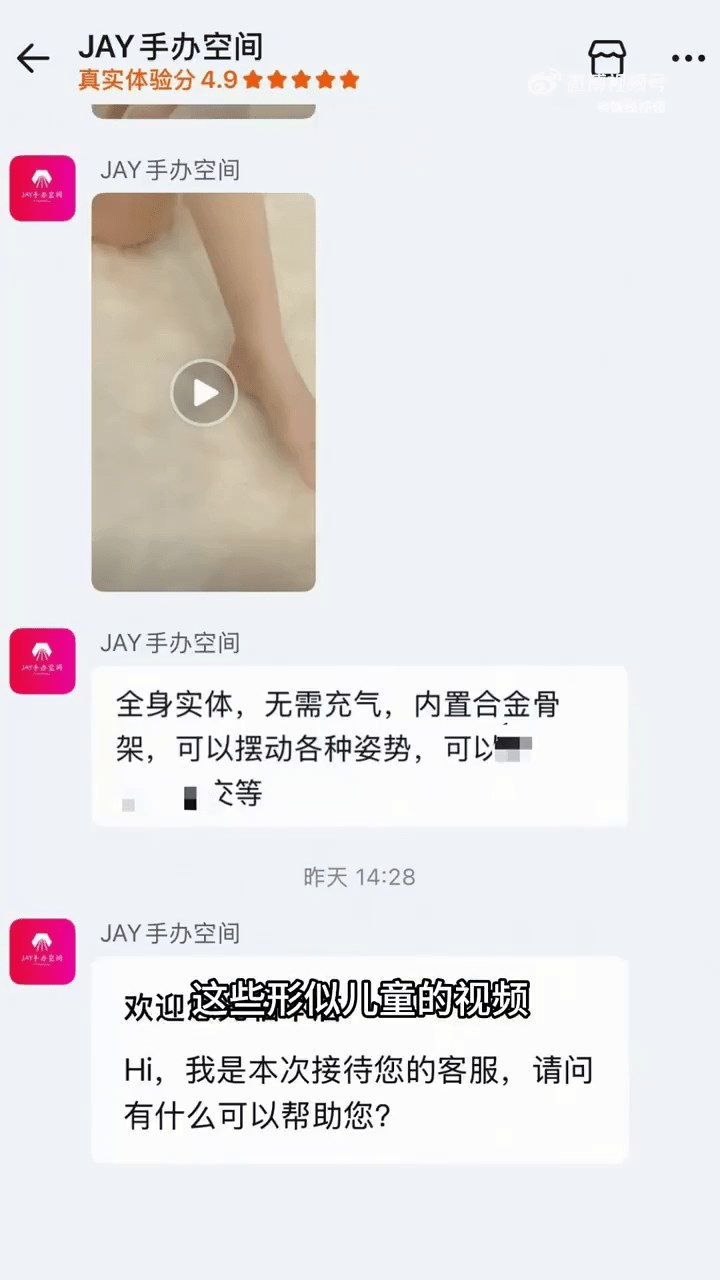The height and width of the screenshot is (1280, 720).
Task: Tap the back arrow to exit the chat
Action: (33, 58)
